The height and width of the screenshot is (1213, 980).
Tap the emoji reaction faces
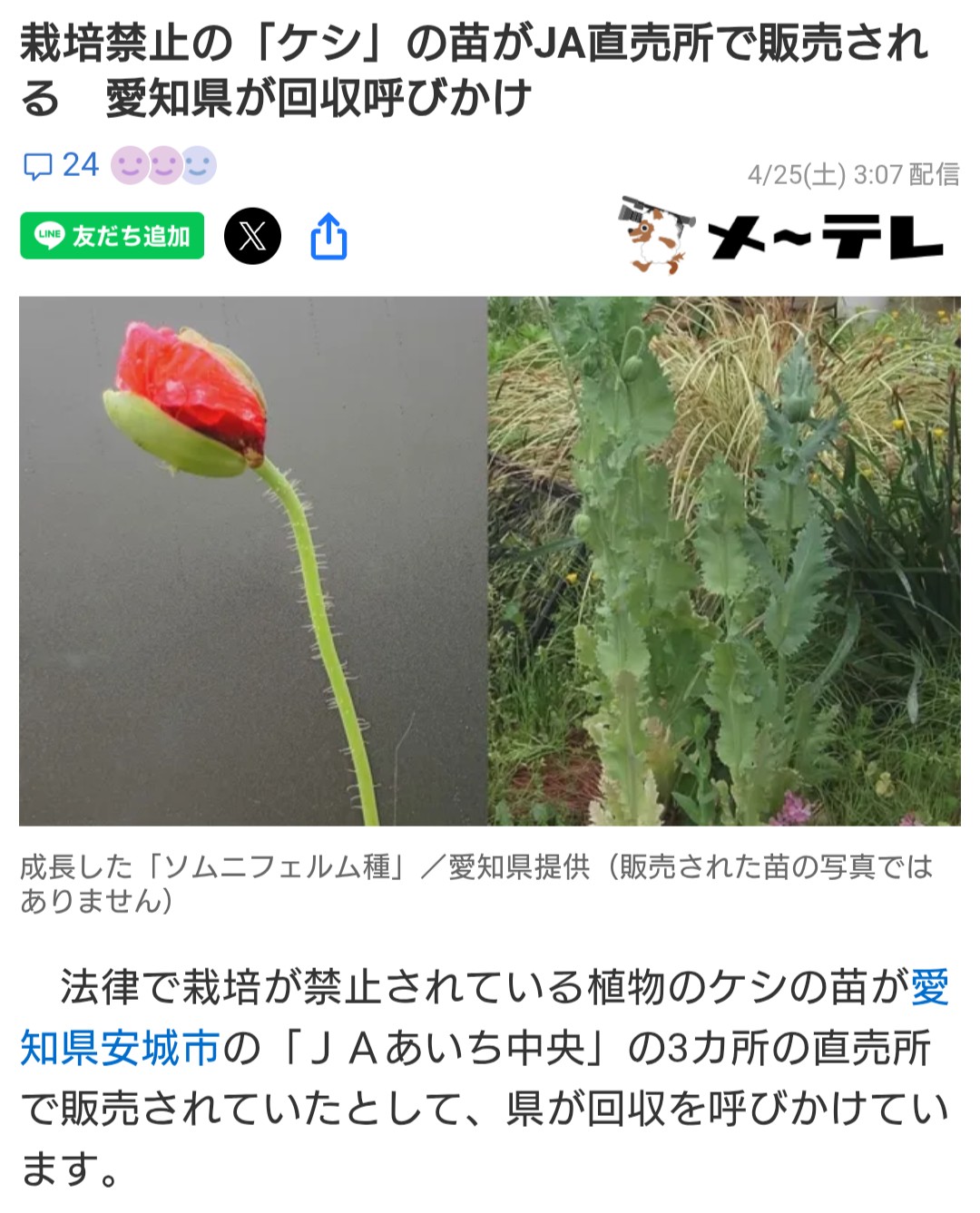[x=163, y=166]
